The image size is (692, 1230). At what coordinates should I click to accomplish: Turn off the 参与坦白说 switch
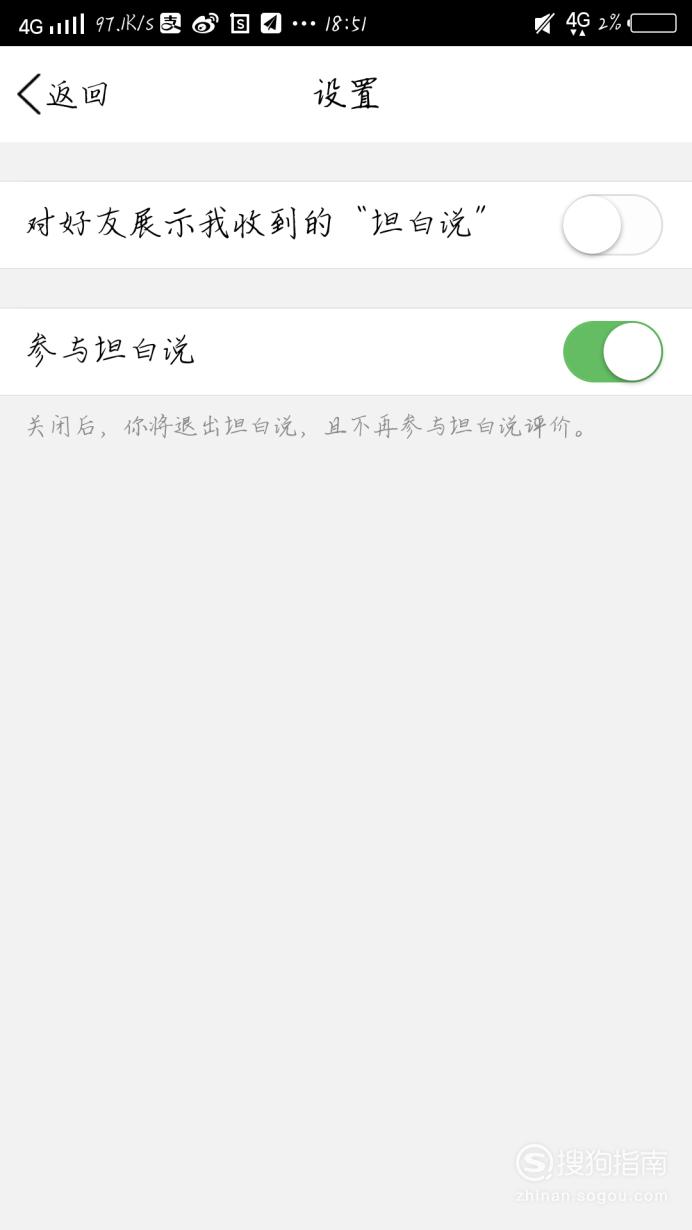[x=612, y=352]
